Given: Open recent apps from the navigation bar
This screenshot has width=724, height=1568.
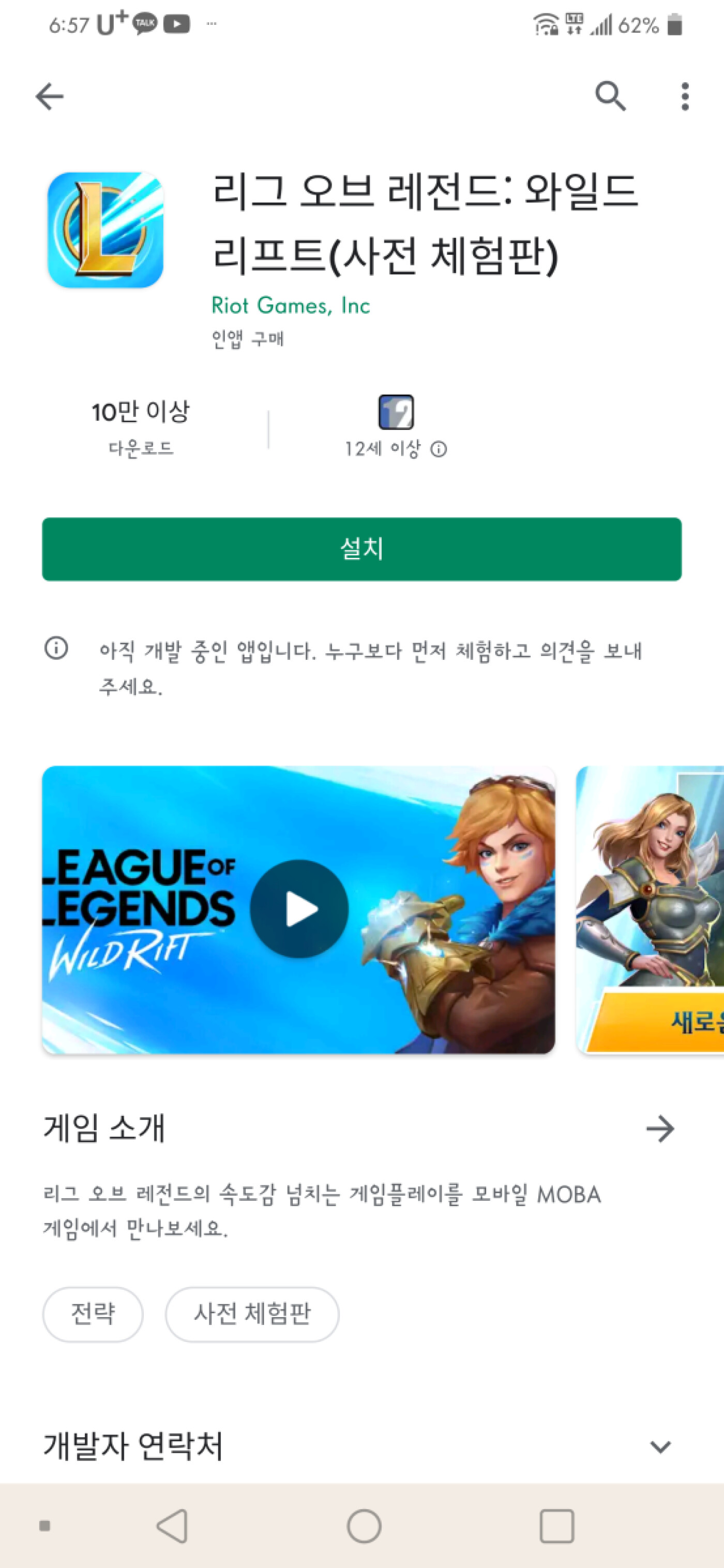Looking at the screenshot, I should [556, 1526].
